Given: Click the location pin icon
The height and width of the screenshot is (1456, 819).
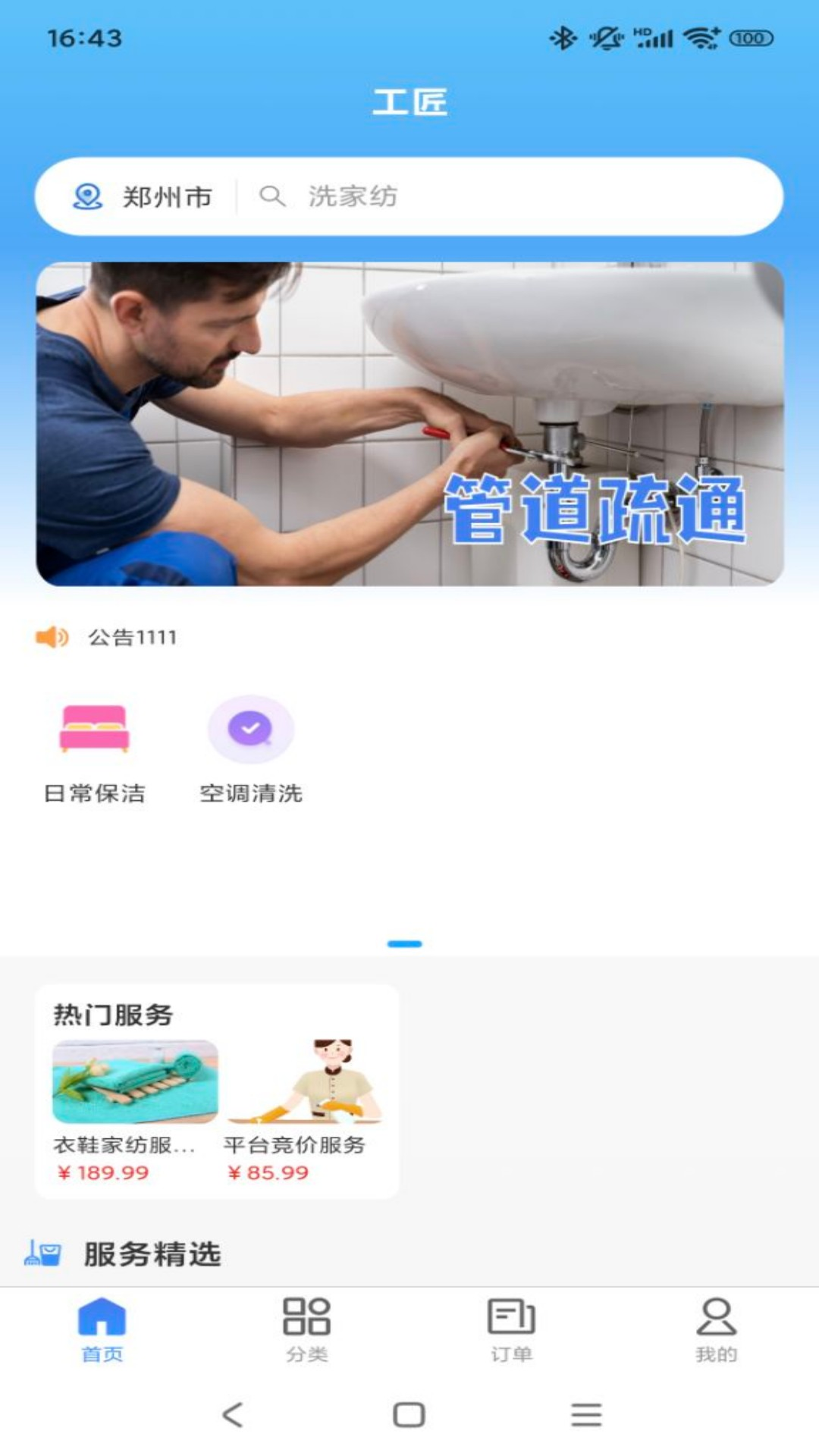Looking at the screenshot, I should [87, 196].
